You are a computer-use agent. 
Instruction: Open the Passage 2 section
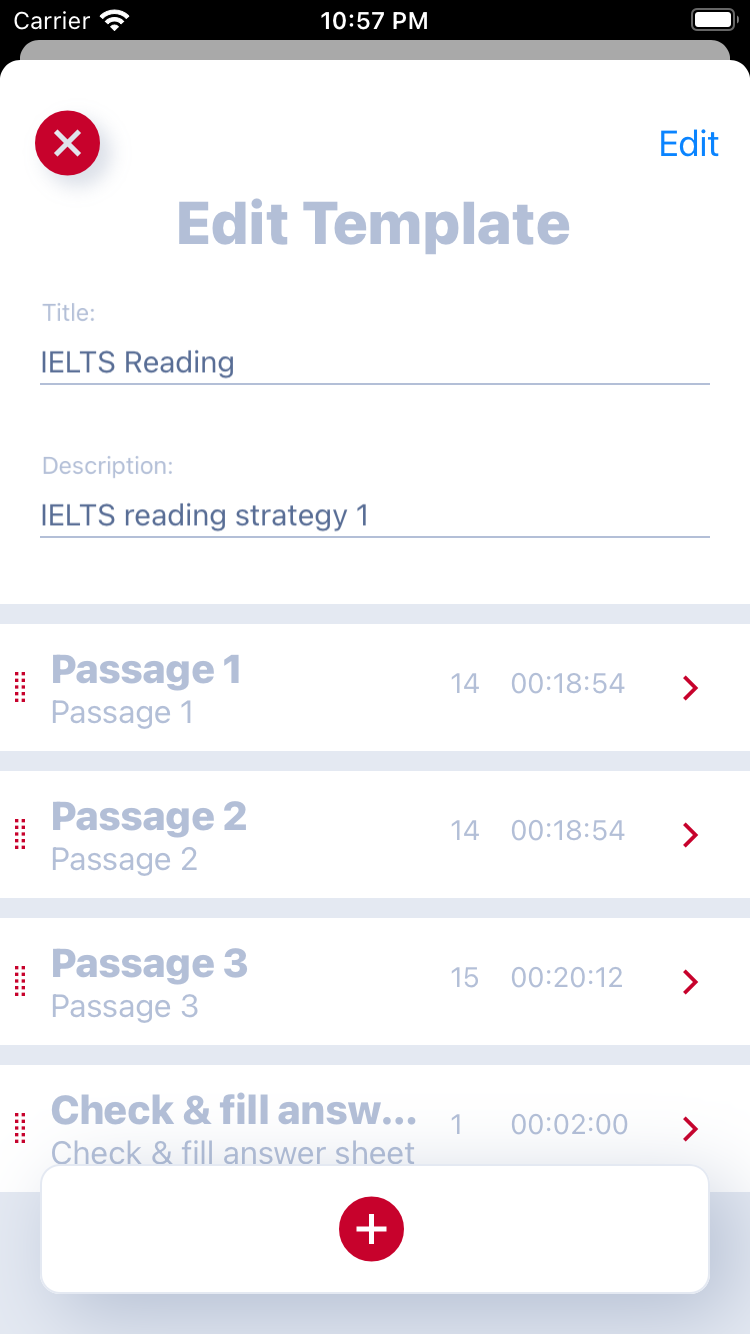[375, 834]
